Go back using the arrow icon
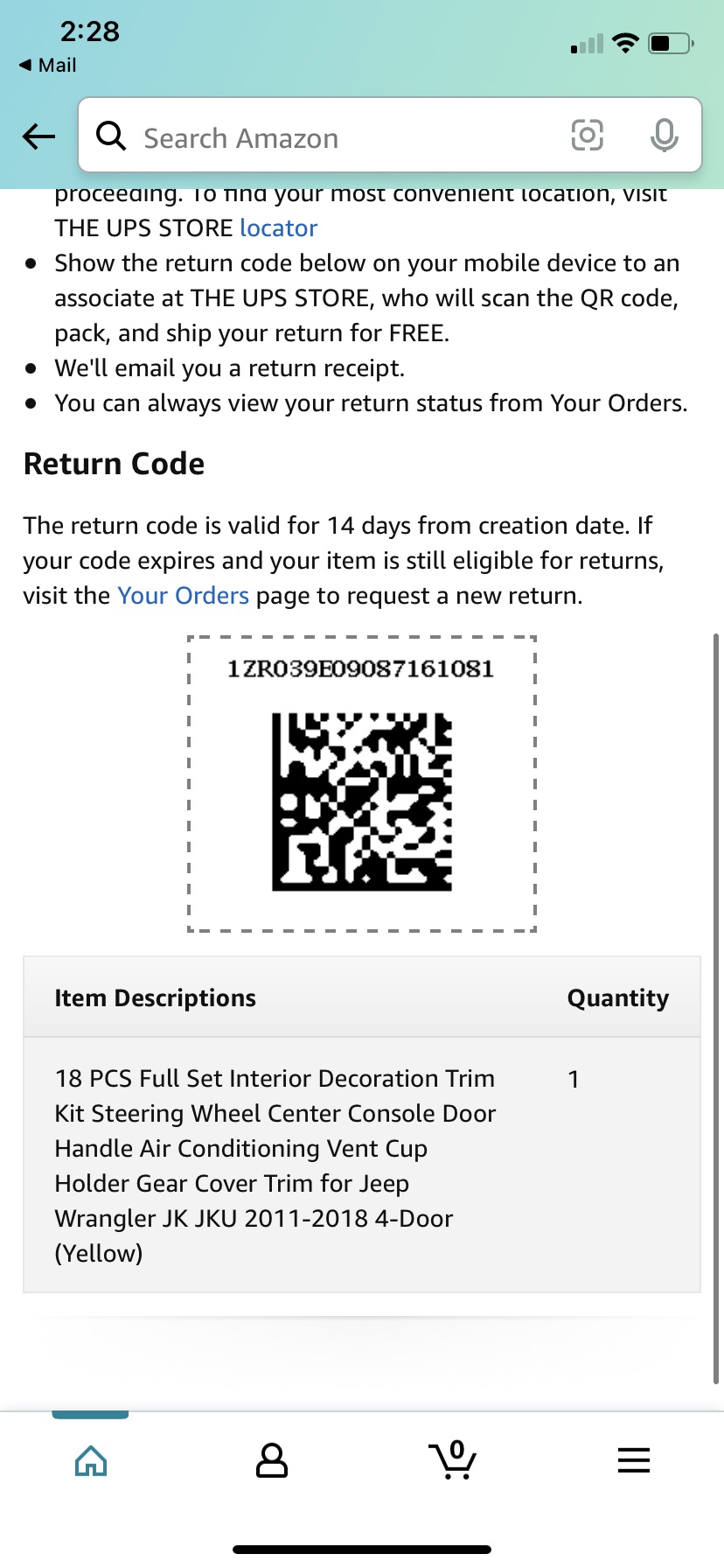This screenshot has width=724, height=1568. click(38, 136)
